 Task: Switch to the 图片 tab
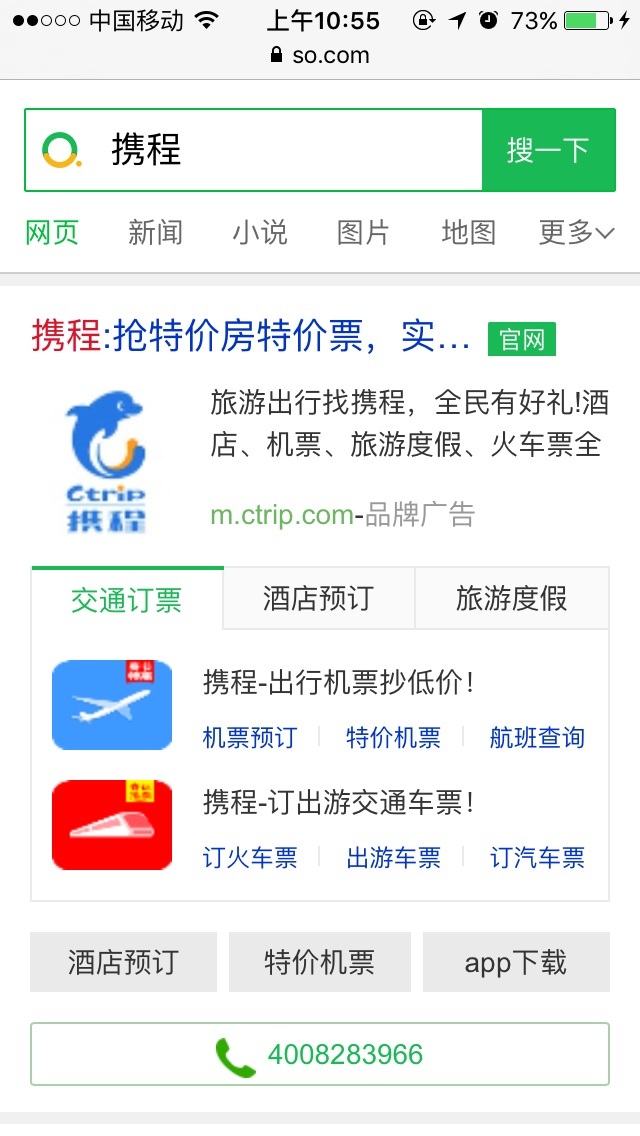click(363, 232)
